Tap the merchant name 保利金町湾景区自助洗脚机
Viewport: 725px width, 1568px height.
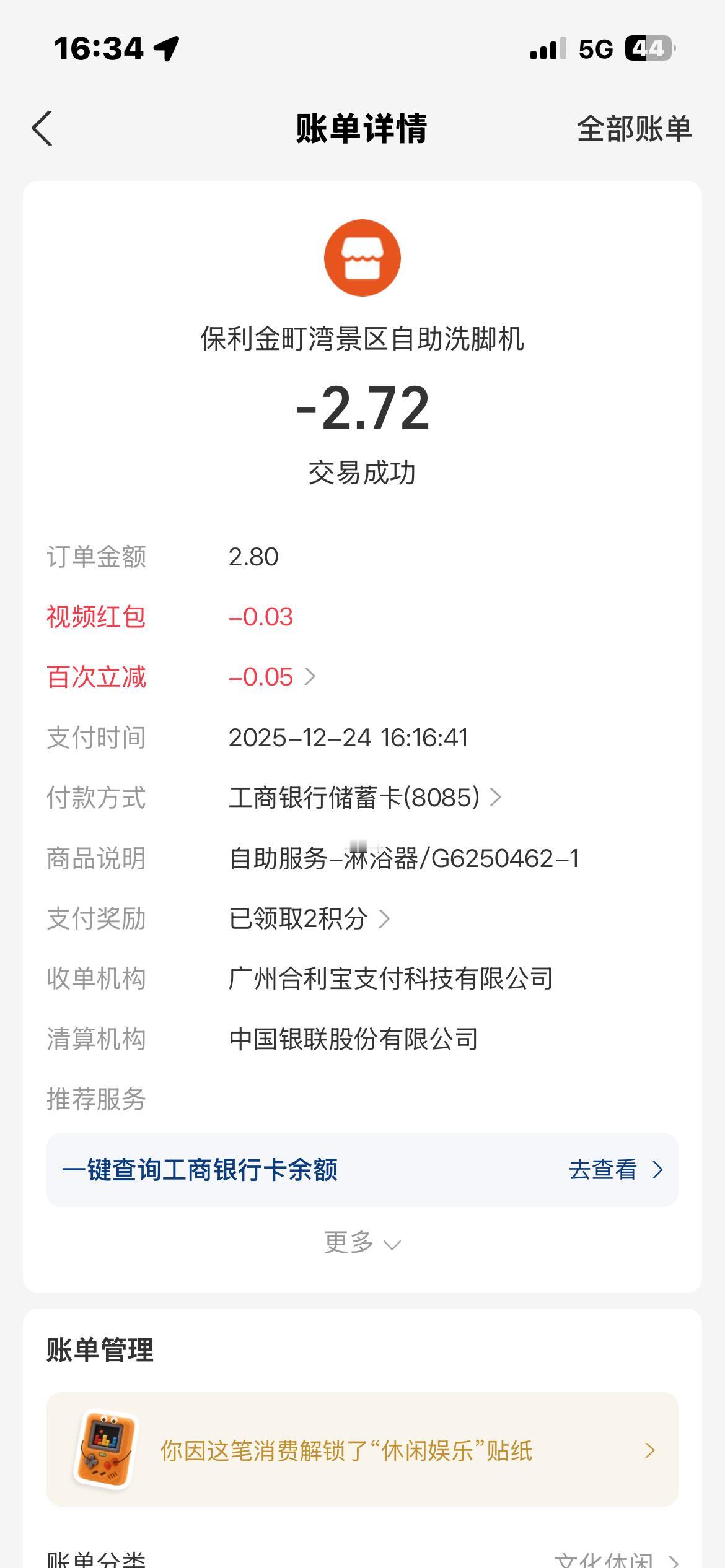(x=362, y=339)
